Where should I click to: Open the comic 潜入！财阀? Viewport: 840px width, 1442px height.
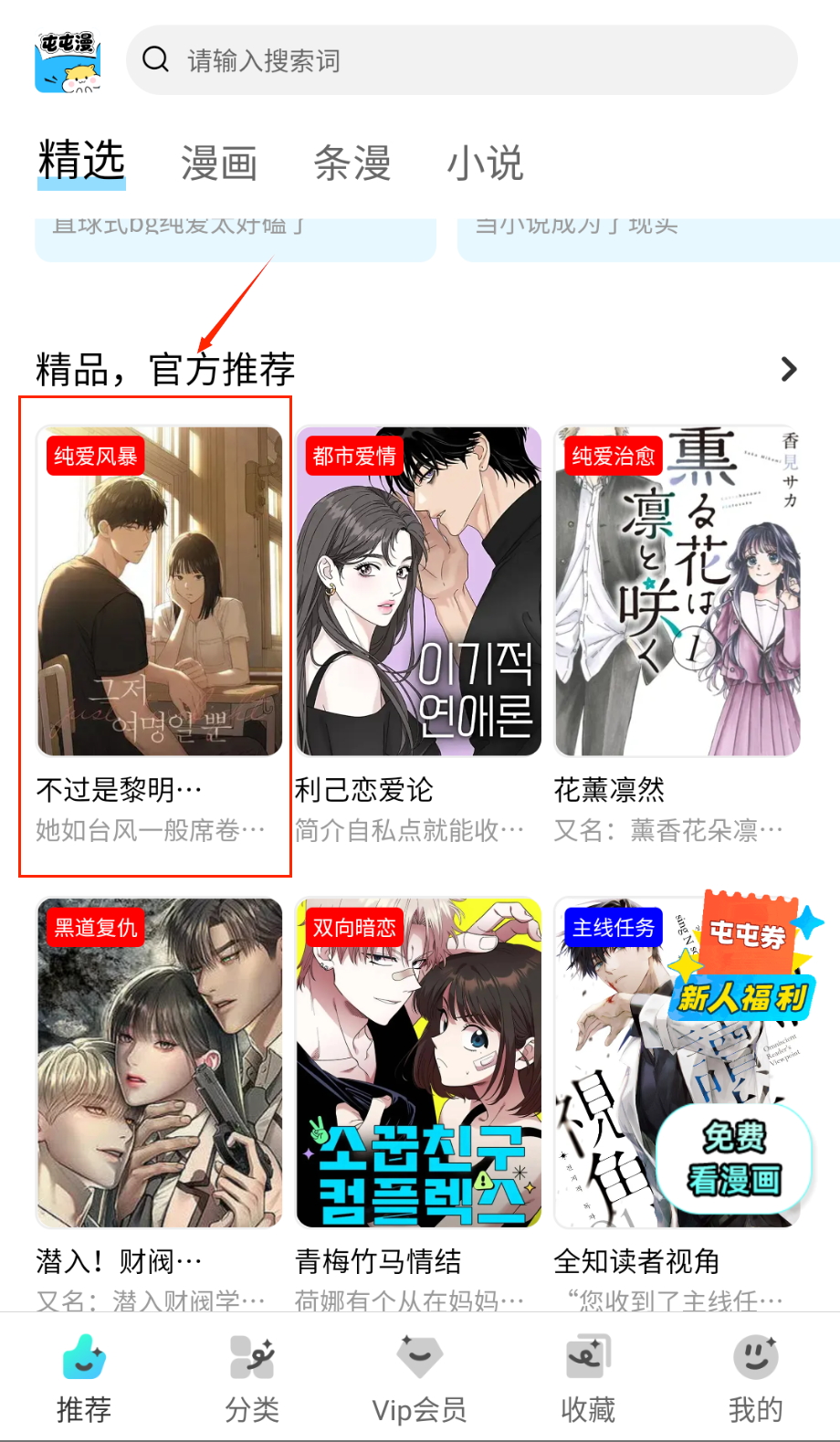160,1063
